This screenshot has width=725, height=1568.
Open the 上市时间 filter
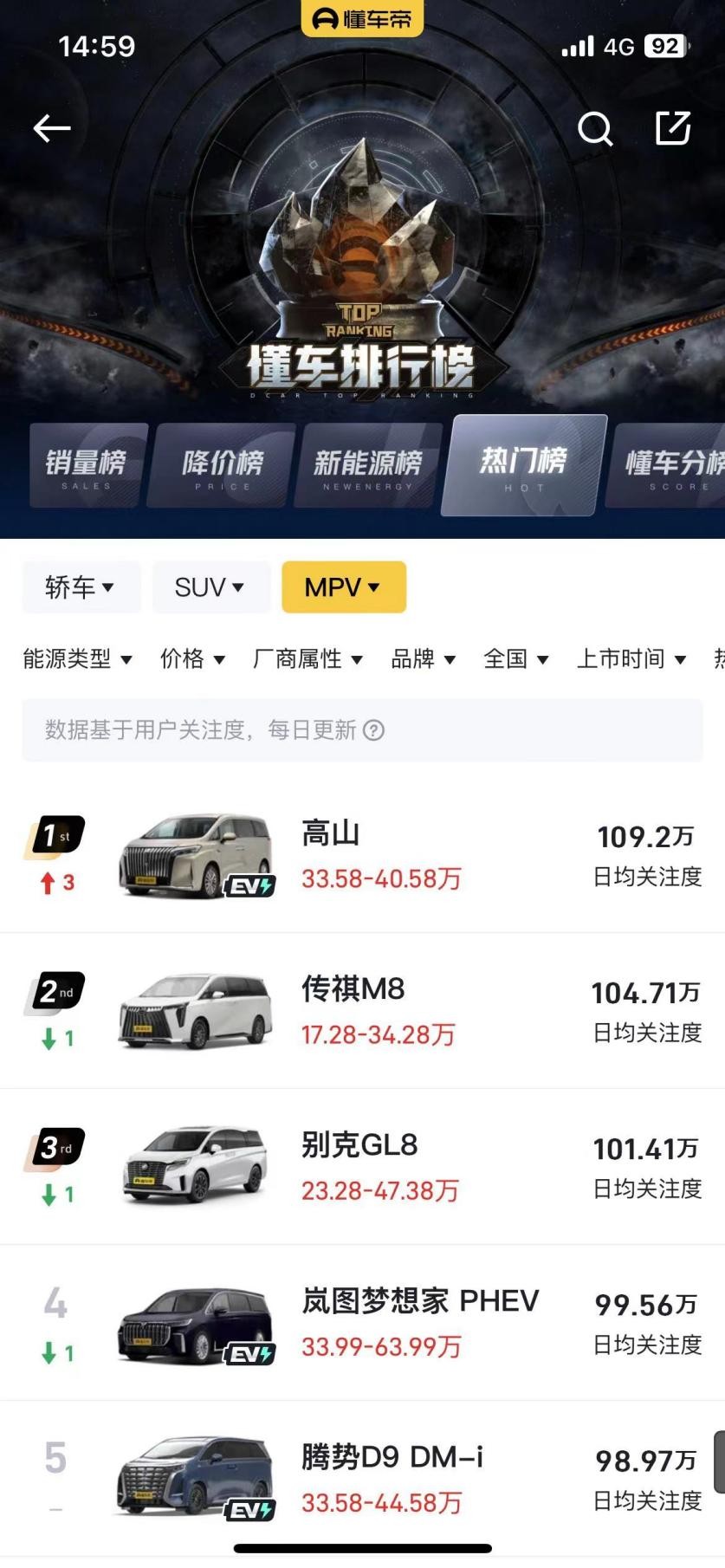pos(631,659)
